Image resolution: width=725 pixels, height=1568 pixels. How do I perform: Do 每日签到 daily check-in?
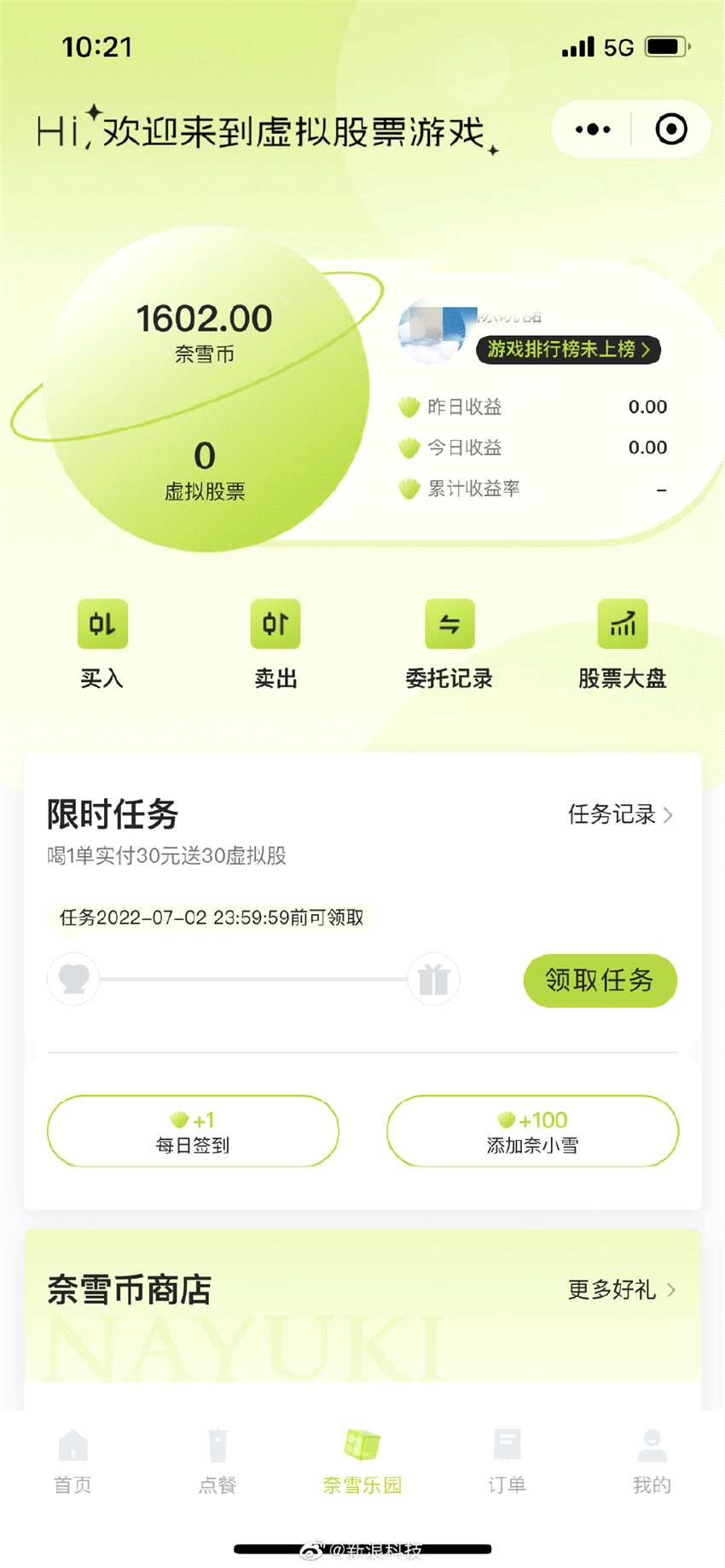tap(193, 1131)
